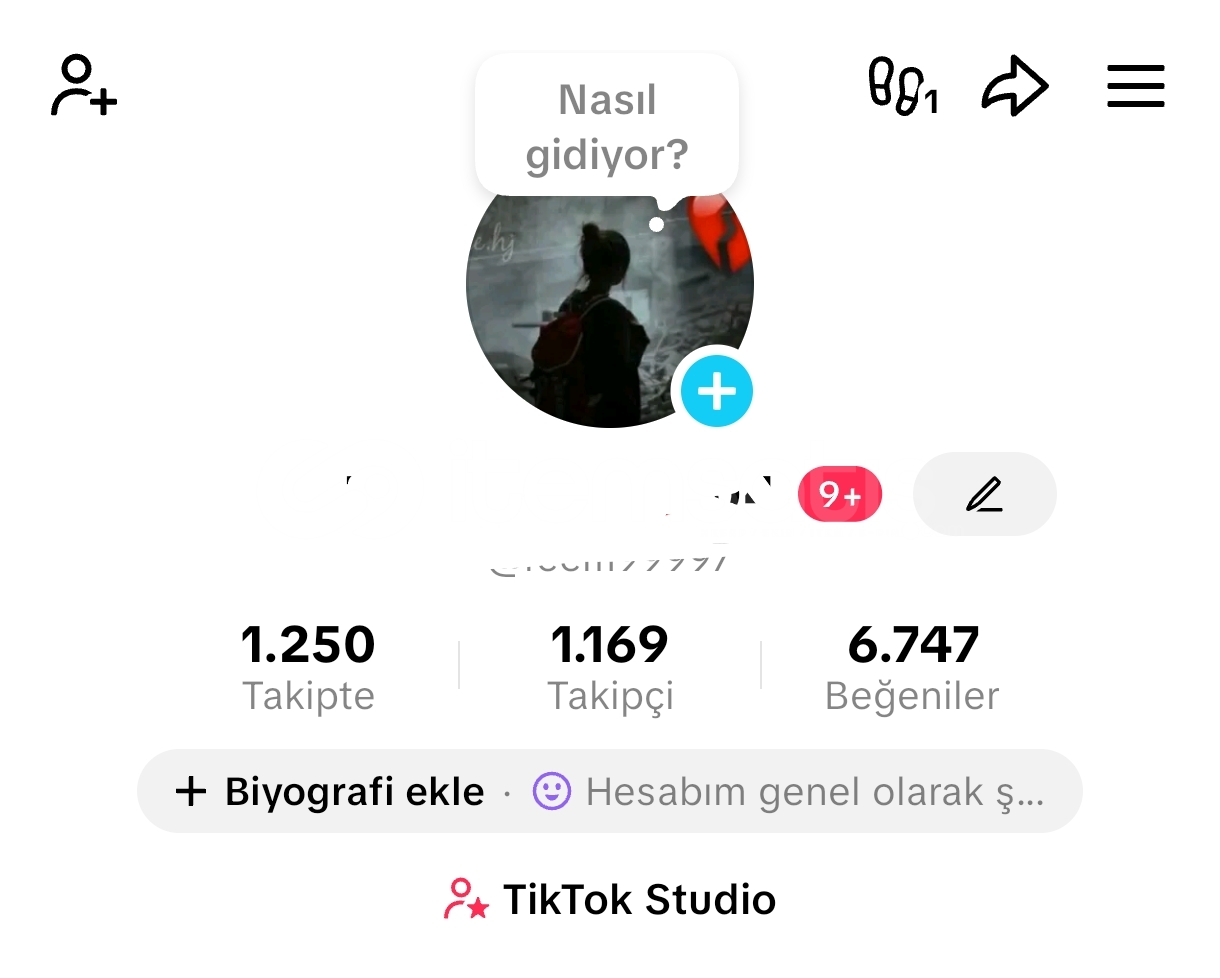Viewport: 1220px width, 978px height.
Task: View the 6.747 Beğeniler count
Action: (x=912, y=666)
